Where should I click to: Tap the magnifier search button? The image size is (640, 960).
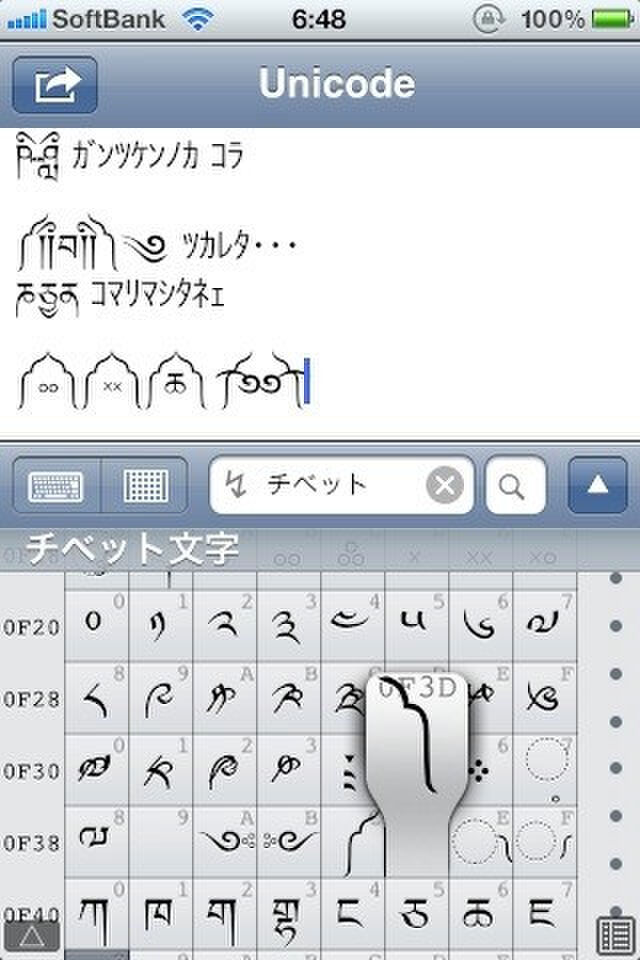(514, 486)
